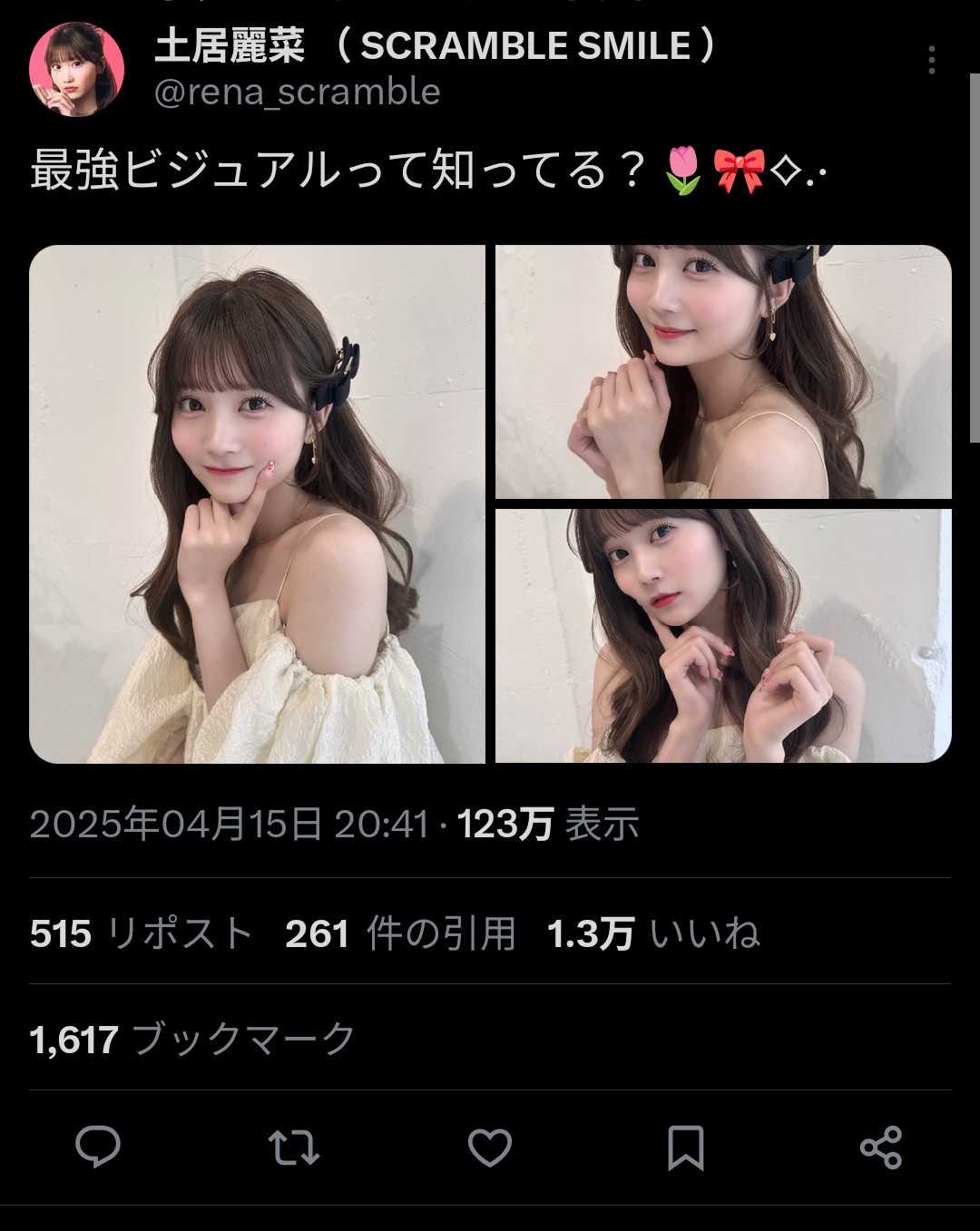Open the large left photo

tap(257, 503)
